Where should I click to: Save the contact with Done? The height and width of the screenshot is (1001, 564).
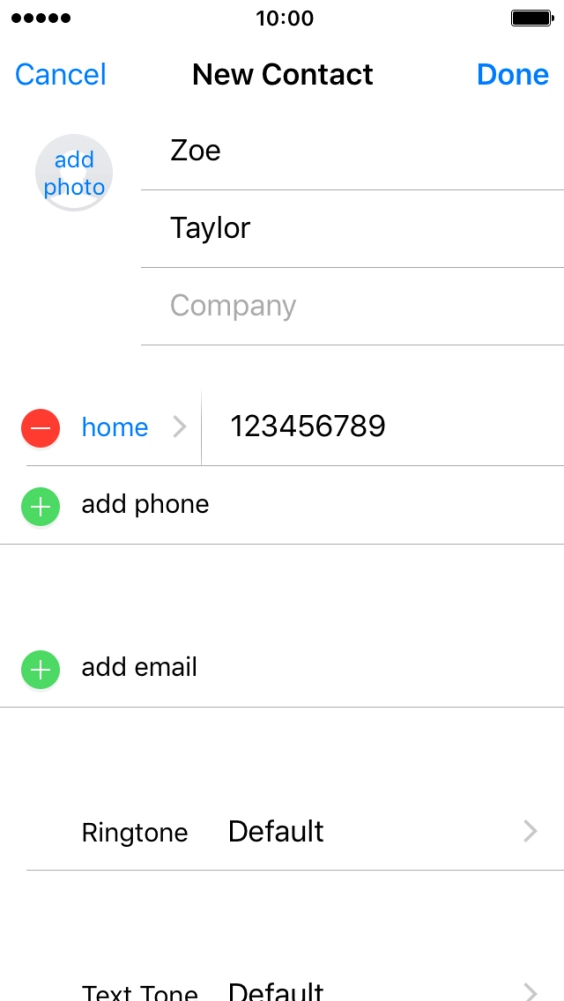(x=512, y=75)
